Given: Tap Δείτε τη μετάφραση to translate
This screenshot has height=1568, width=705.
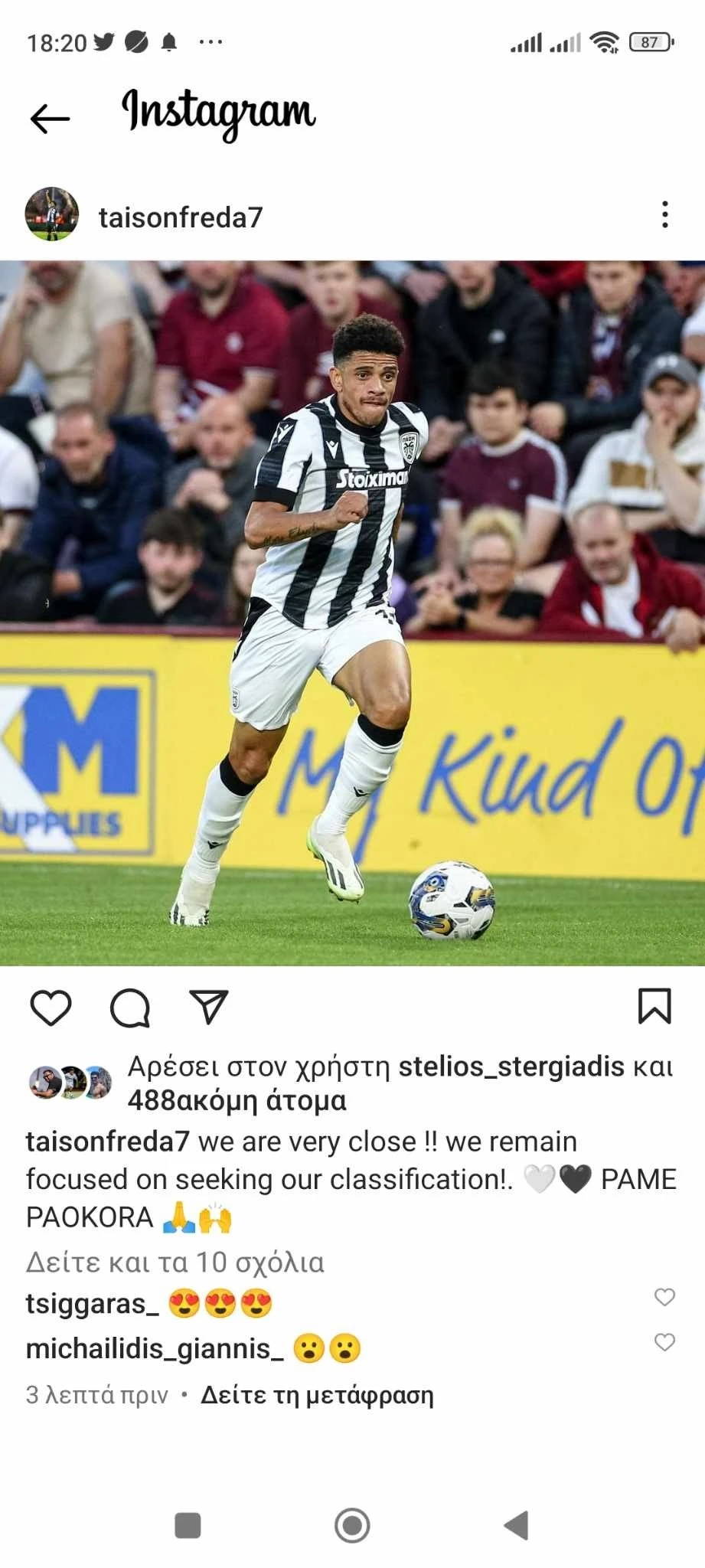Looking at the screenshot, I should point(317,1395).
